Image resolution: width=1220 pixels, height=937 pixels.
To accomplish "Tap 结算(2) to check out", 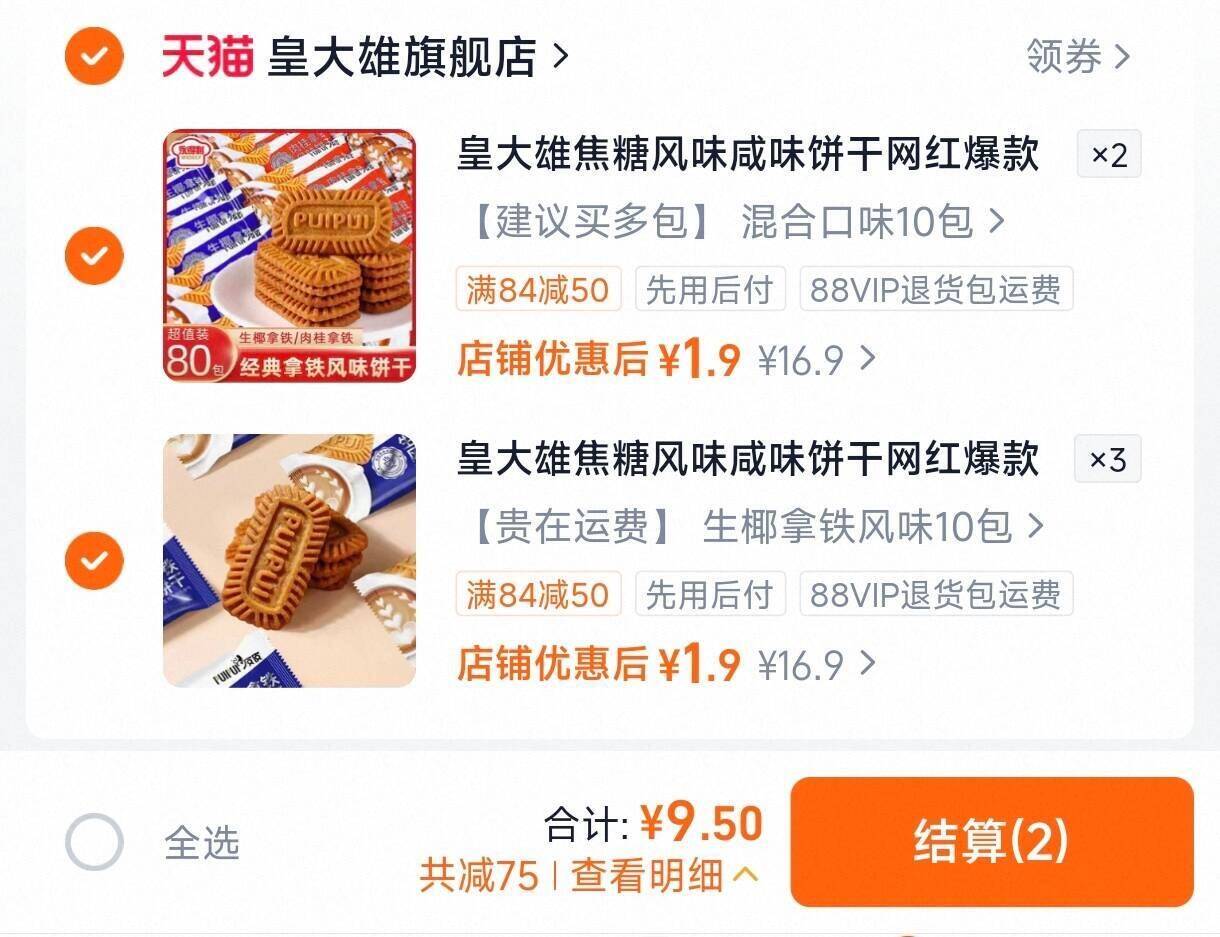I will [992, 842].
